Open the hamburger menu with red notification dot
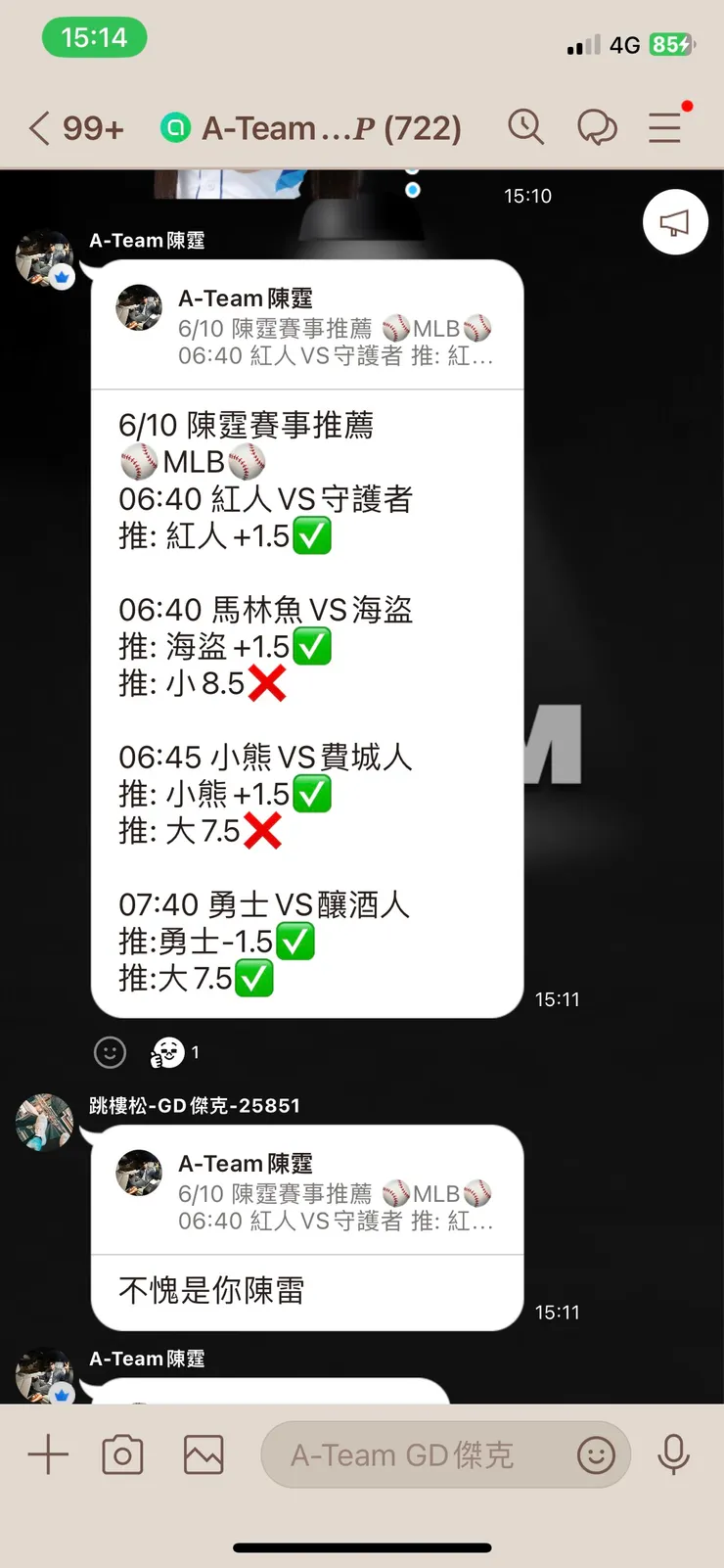This screenshot has height=1568, width=724. 665,127
